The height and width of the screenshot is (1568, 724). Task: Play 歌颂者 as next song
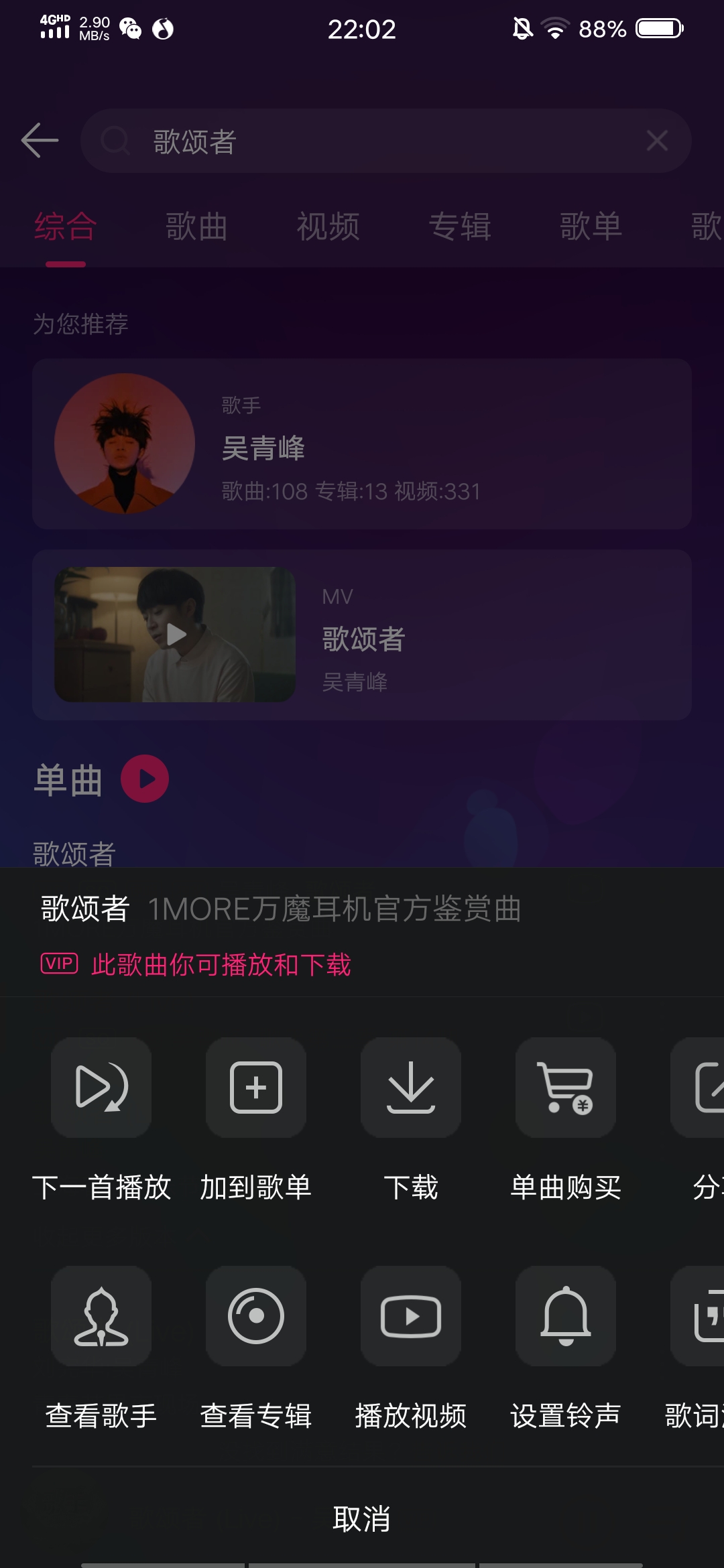coord(101,1088)
